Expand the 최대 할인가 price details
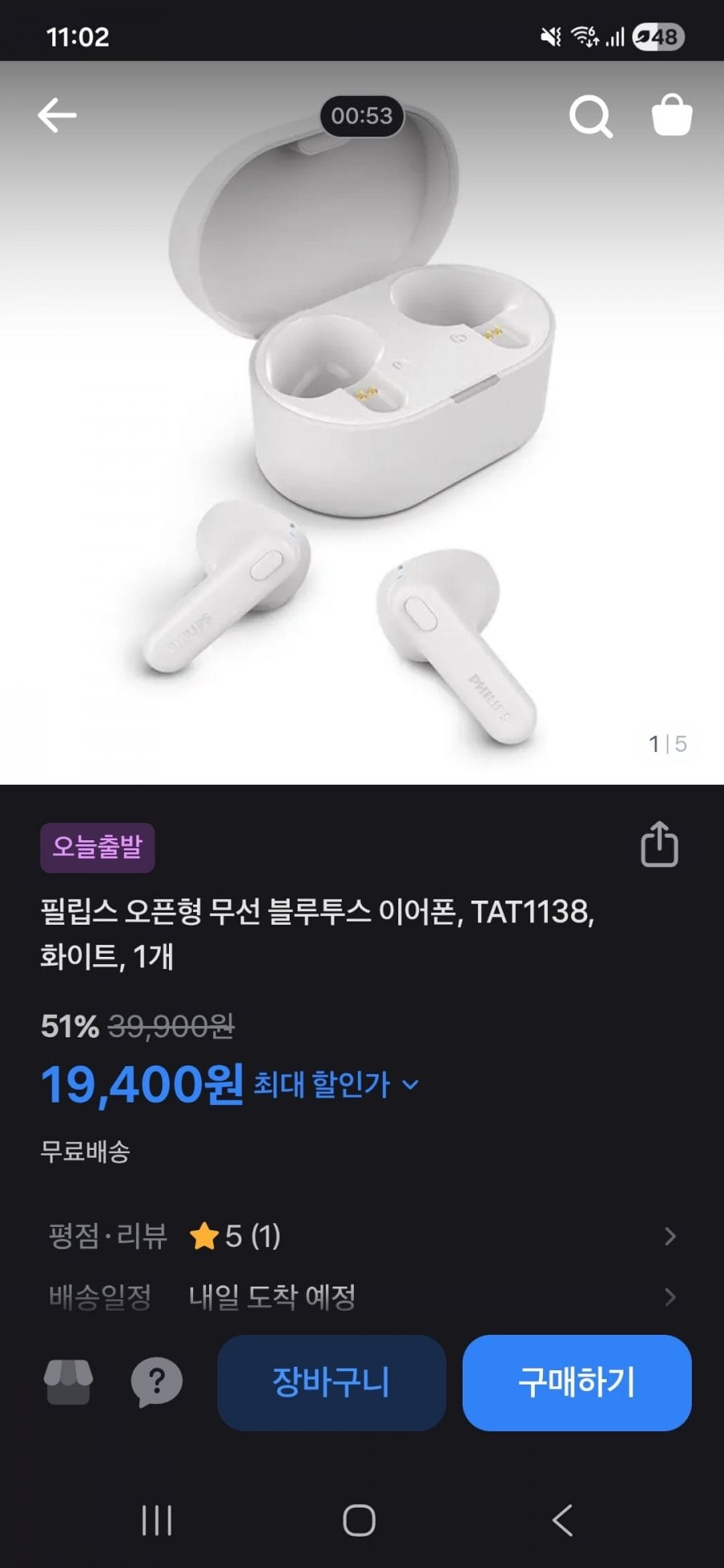This screenshot has width=724, height=1568. click(x=336, y=1085)
